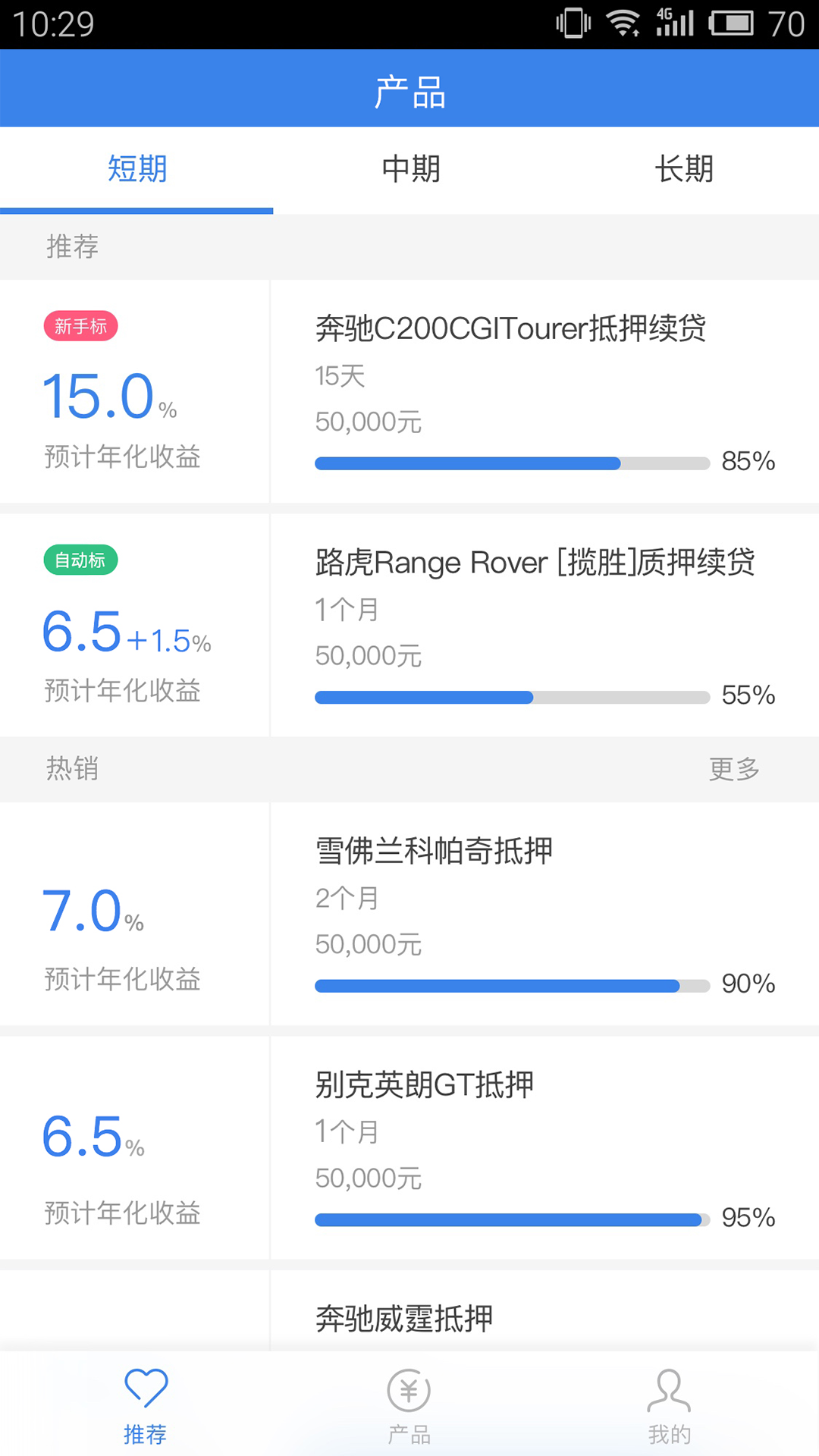Switch to the 短期 tab

pos(136,169)
